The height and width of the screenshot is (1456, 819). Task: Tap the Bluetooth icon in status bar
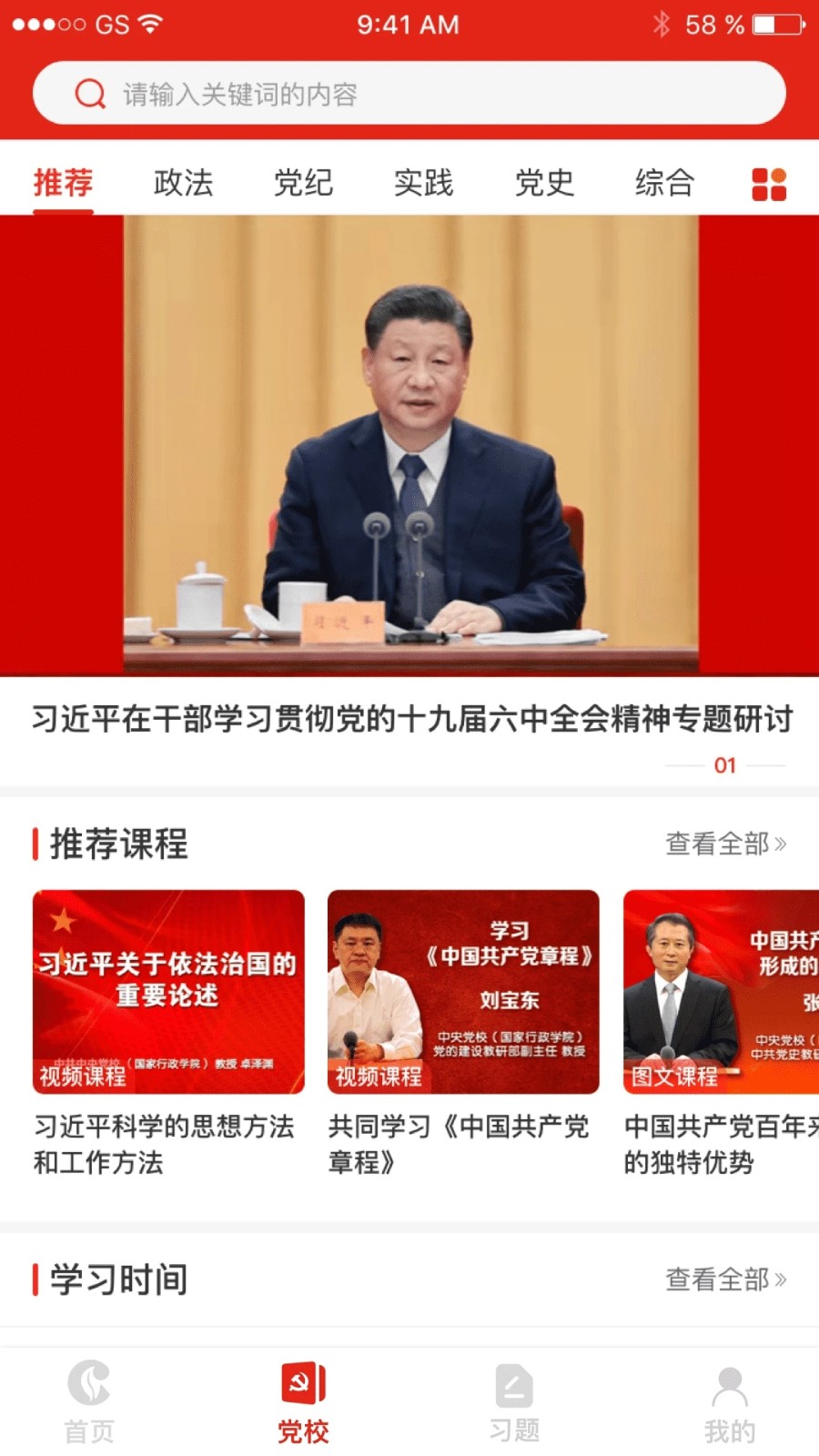click(663, 25)
